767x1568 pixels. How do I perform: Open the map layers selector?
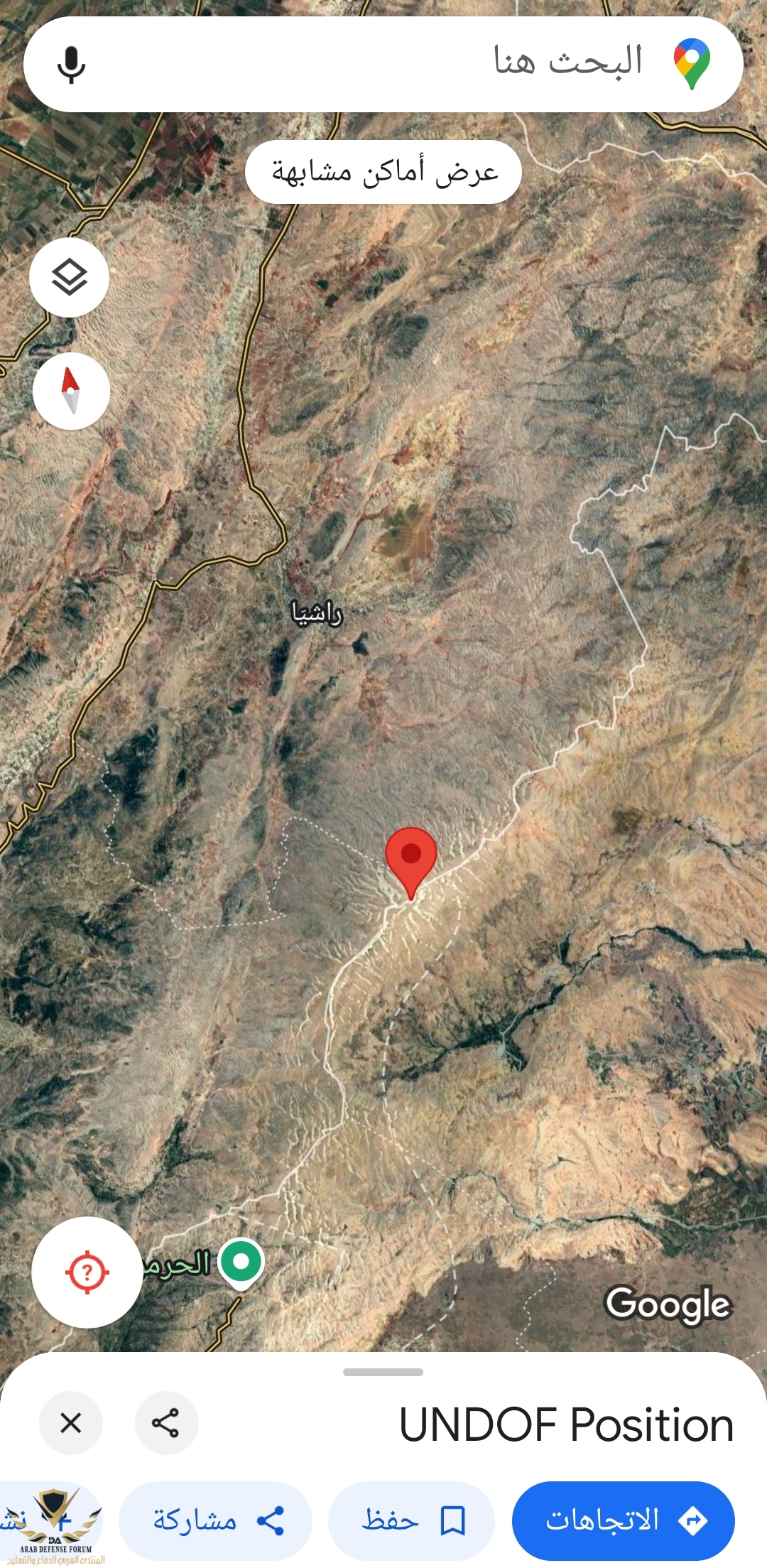pyautogui.click(x=69, y=277)
